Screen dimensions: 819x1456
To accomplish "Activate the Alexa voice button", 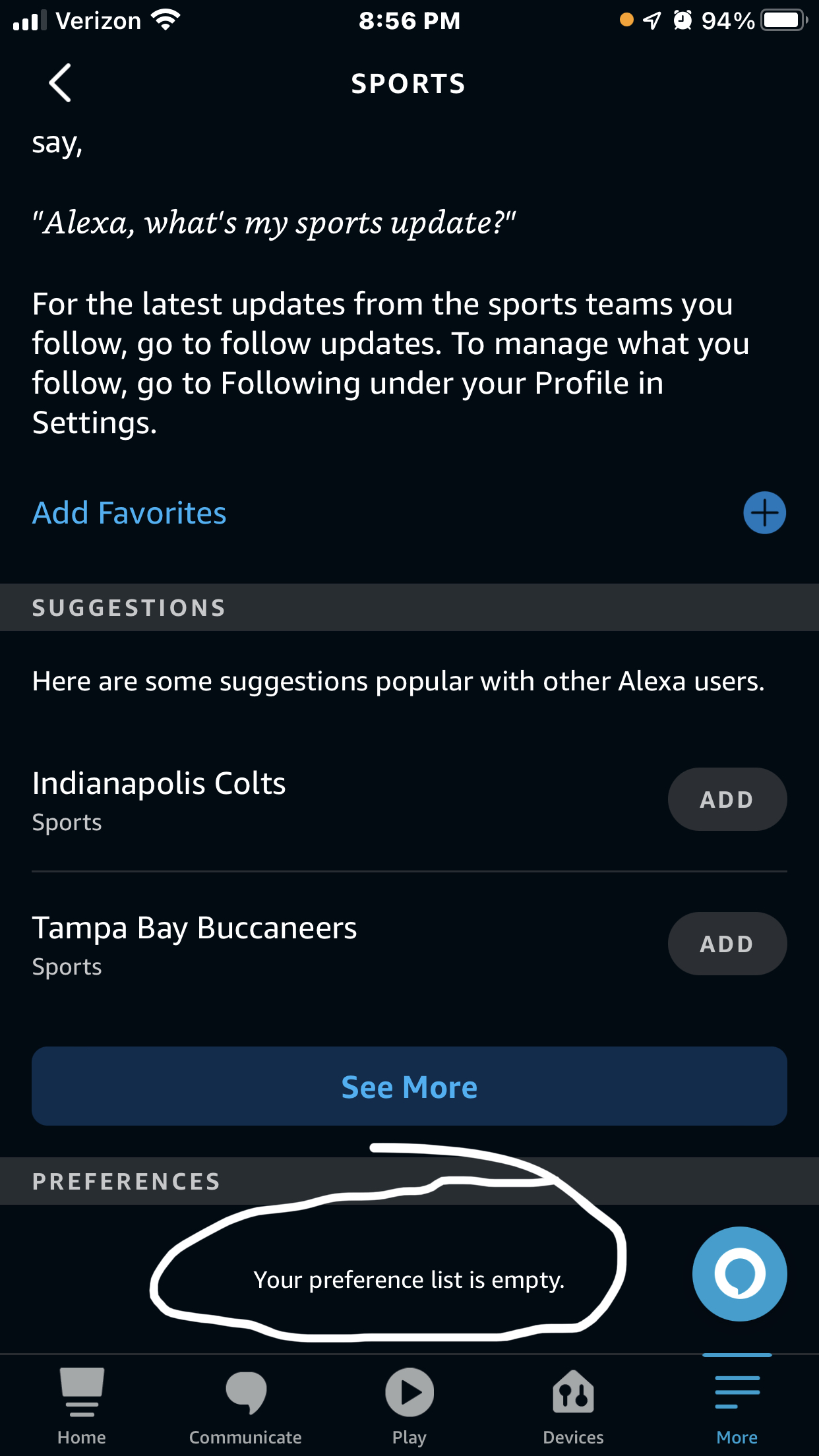I will pos(739,1273).
